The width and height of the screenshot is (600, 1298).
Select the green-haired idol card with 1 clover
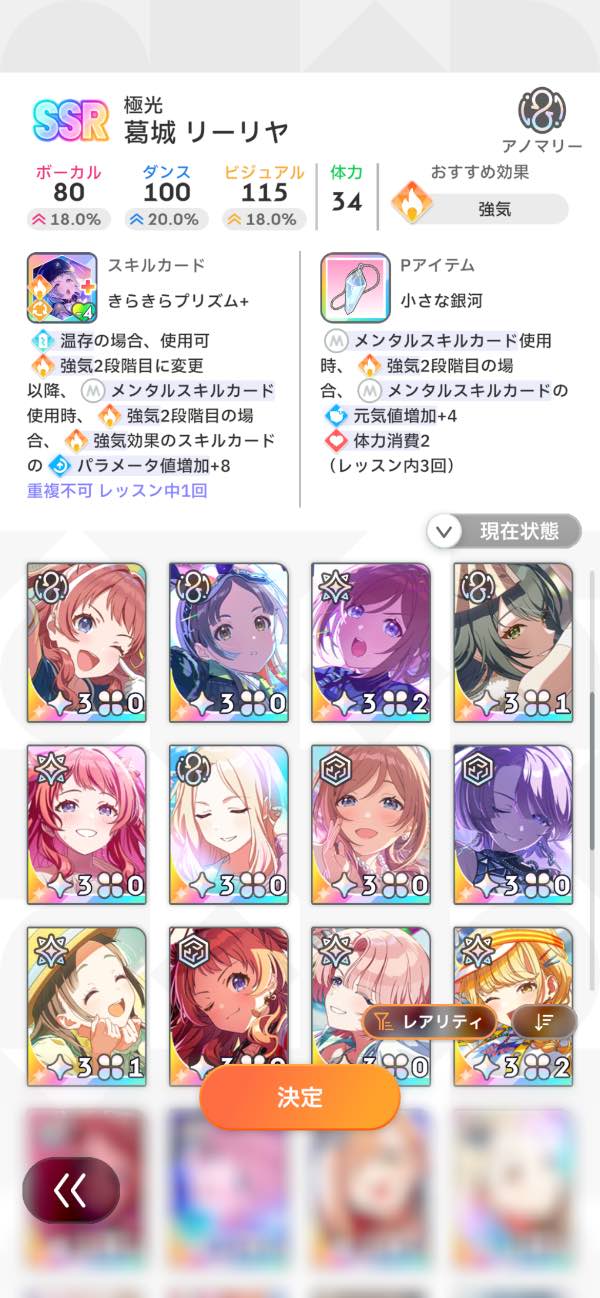coord(513,642)
